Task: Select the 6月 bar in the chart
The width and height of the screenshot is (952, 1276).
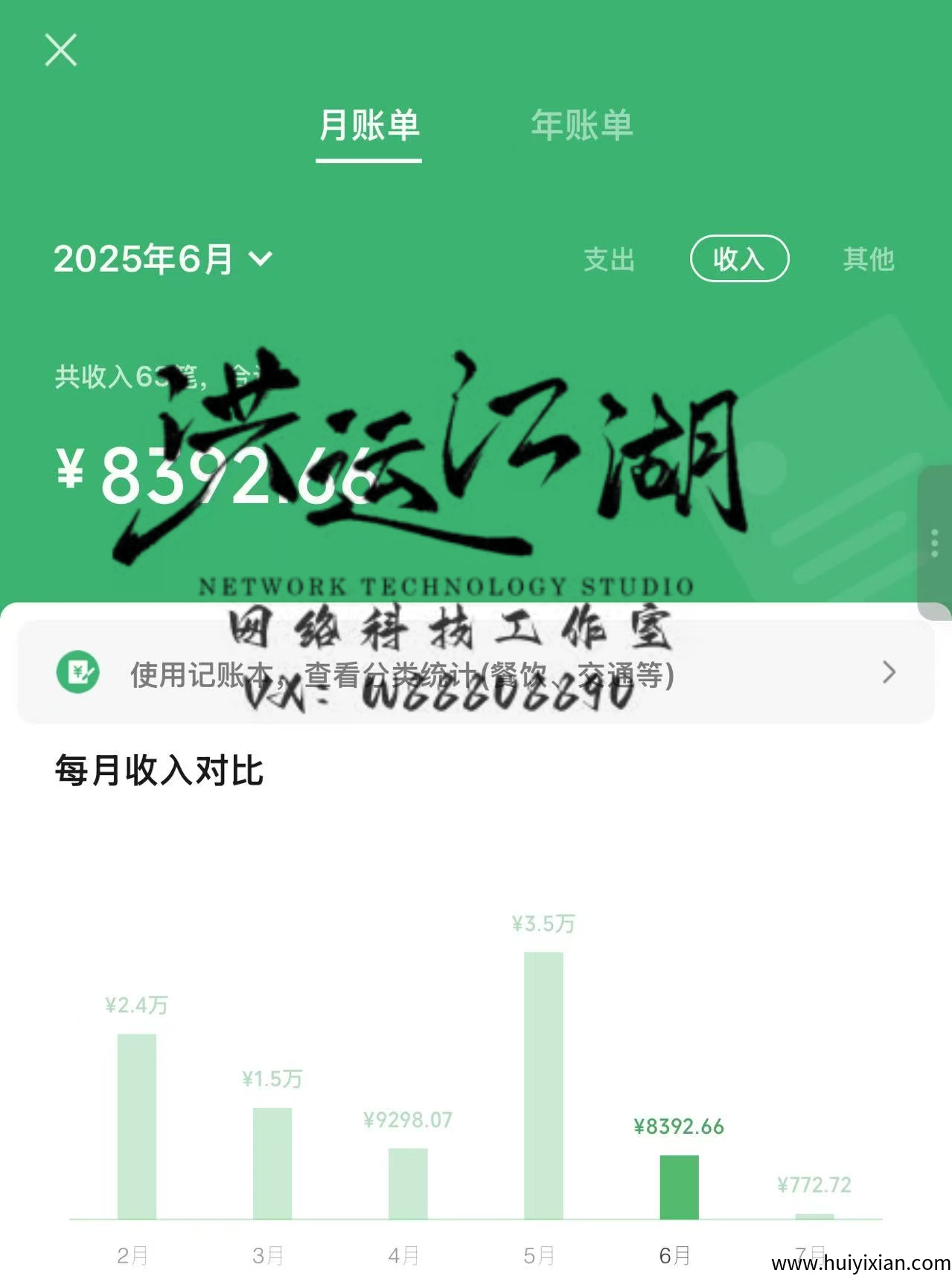Action: [x=679, y=1187]
